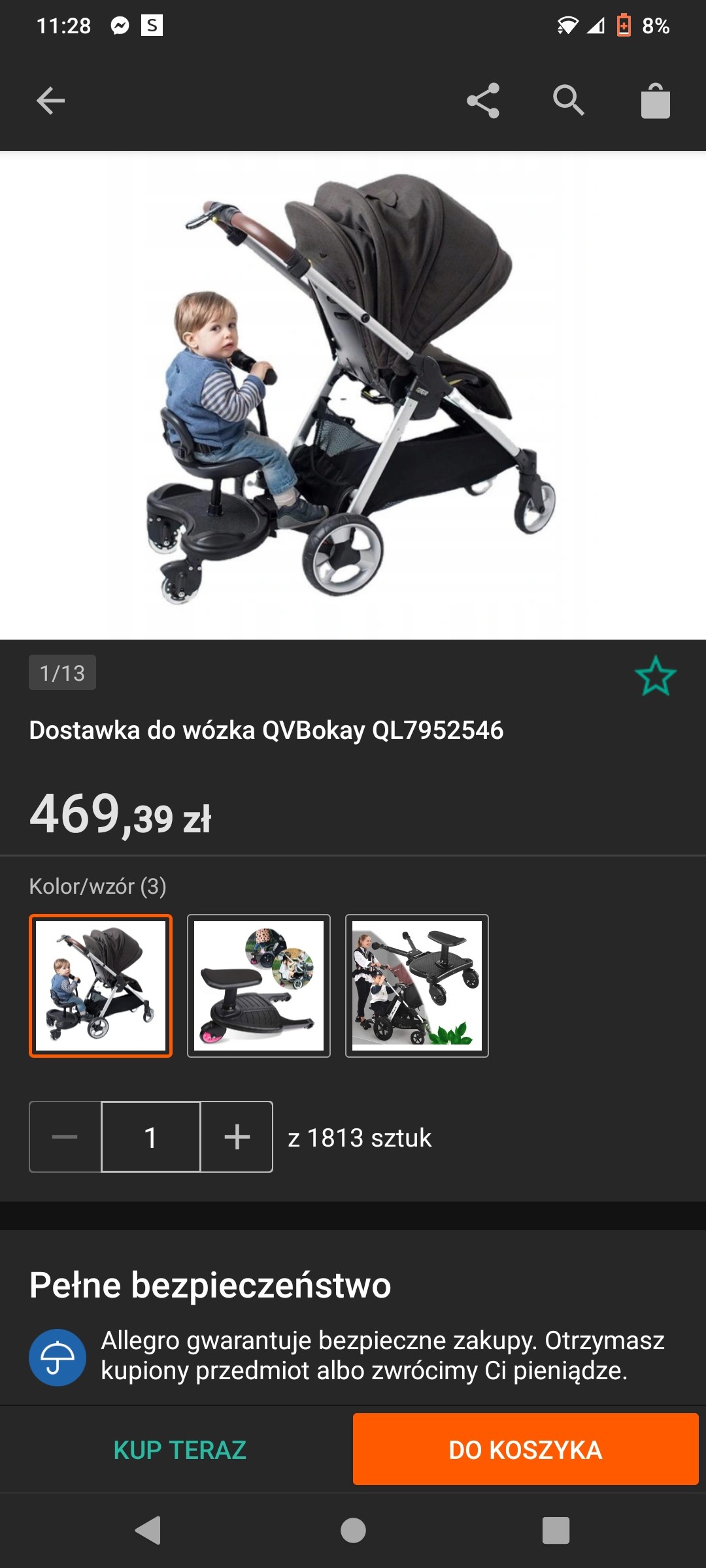706x1568 pixels.
Task: Add the offer to favorites with star
Action: (x=656, y=676)
